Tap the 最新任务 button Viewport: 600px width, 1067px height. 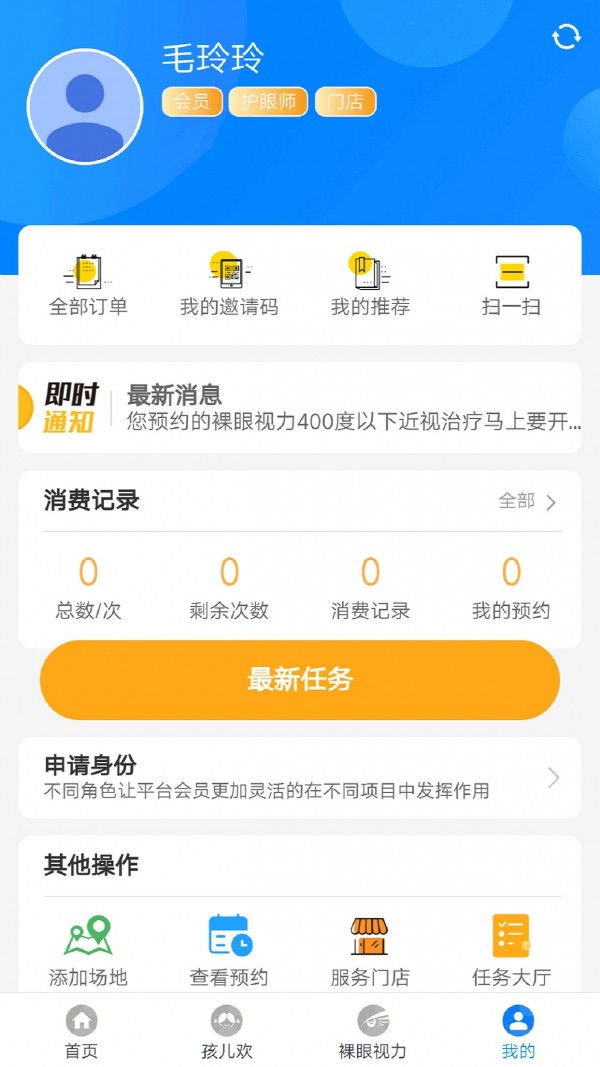point(300,680)
